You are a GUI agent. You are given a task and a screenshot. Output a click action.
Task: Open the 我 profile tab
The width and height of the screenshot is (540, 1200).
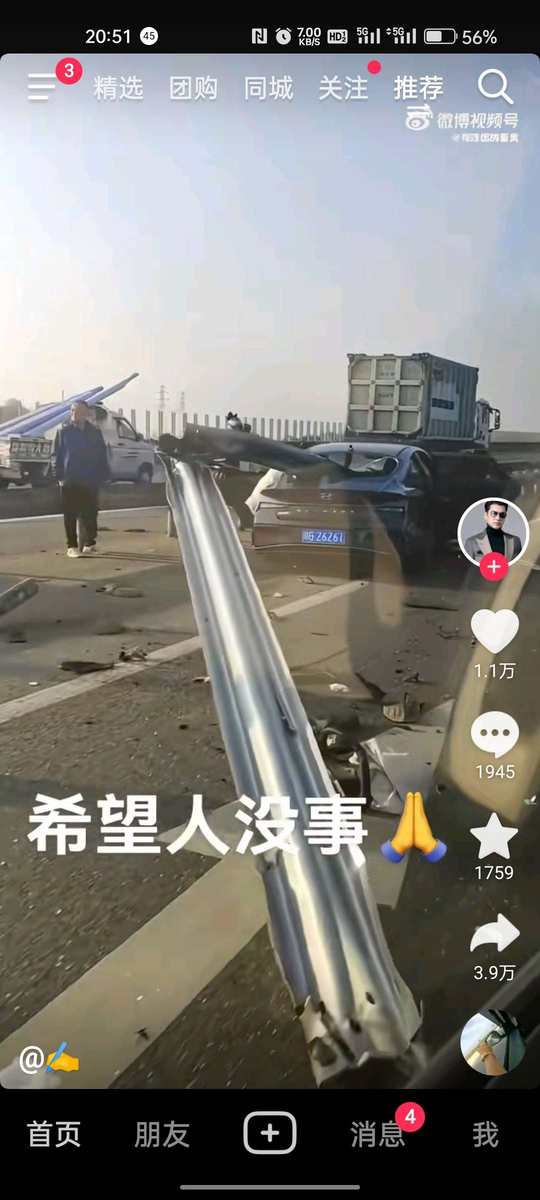point(485,1134)
